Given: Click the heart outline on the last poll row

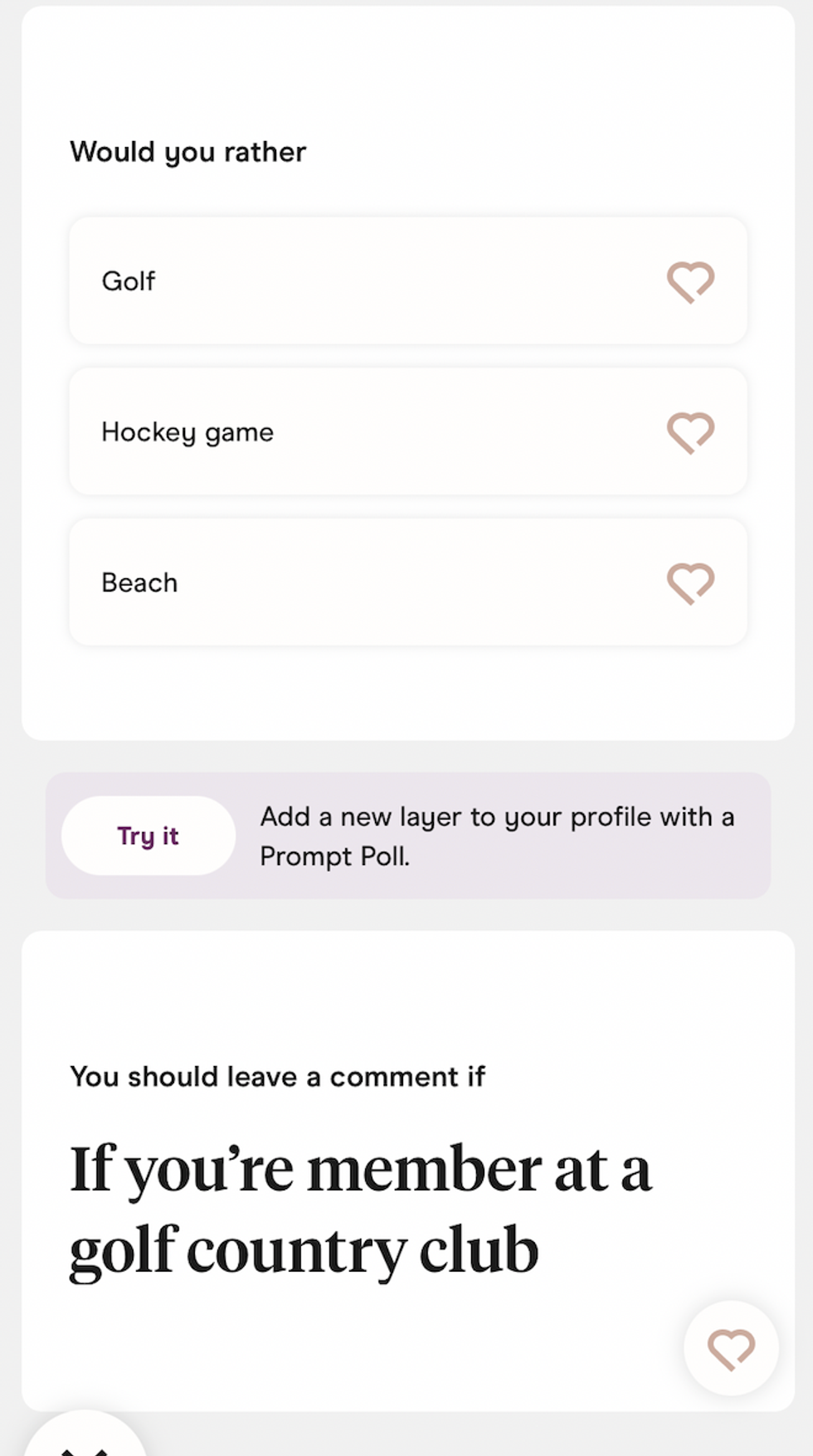Looking at the screenshot, I should pyautogui.click(x=691, y=582).
